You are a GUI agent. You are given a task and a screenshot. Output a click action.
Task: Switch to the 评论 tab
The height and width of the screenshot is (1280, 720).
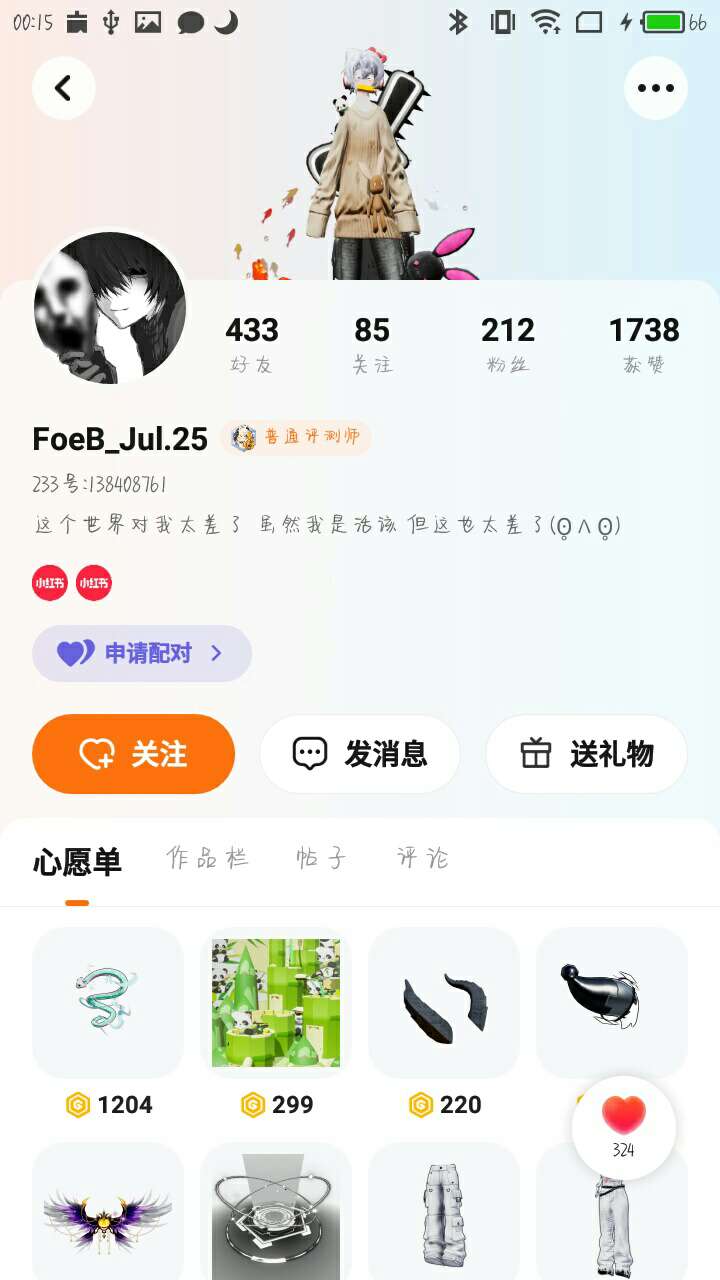pyautogui.click(x=422, y=858)
